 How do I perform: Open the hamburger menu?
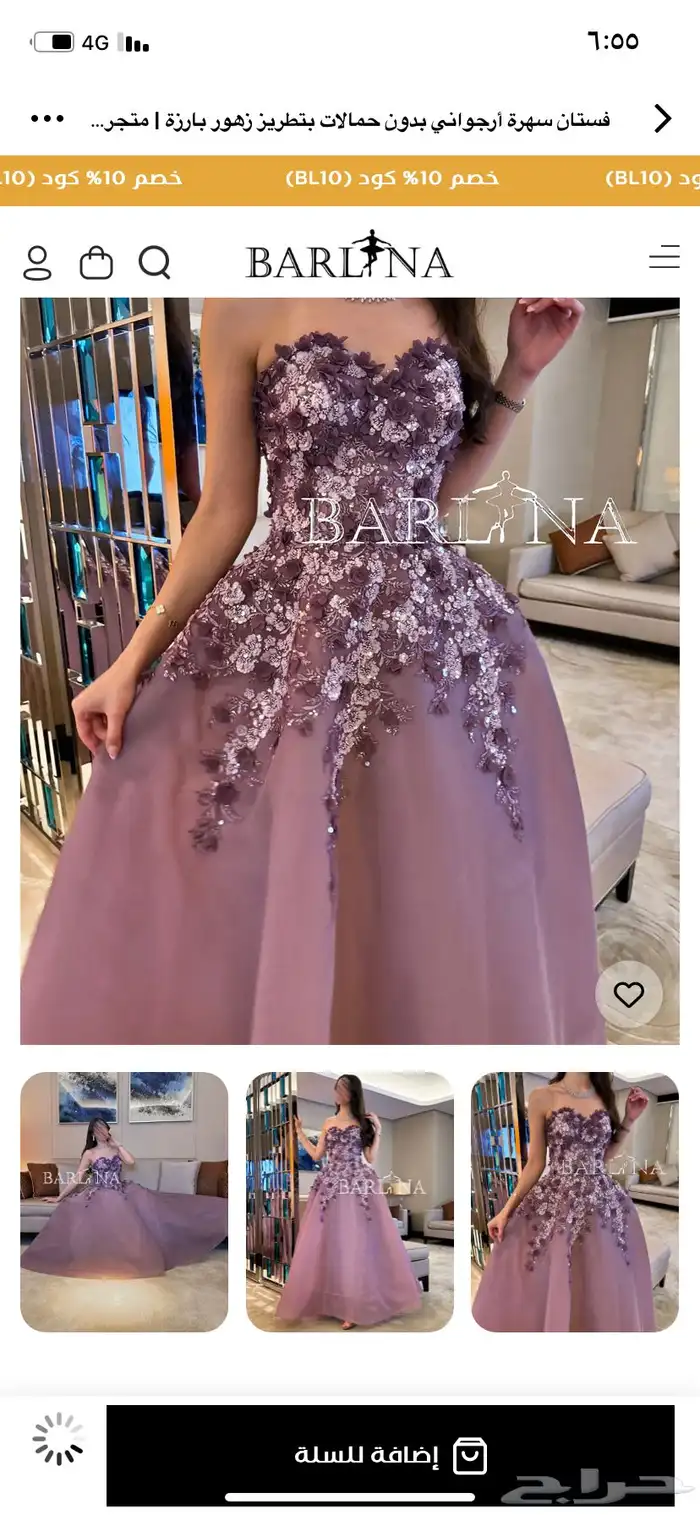(x=664, y=258)
